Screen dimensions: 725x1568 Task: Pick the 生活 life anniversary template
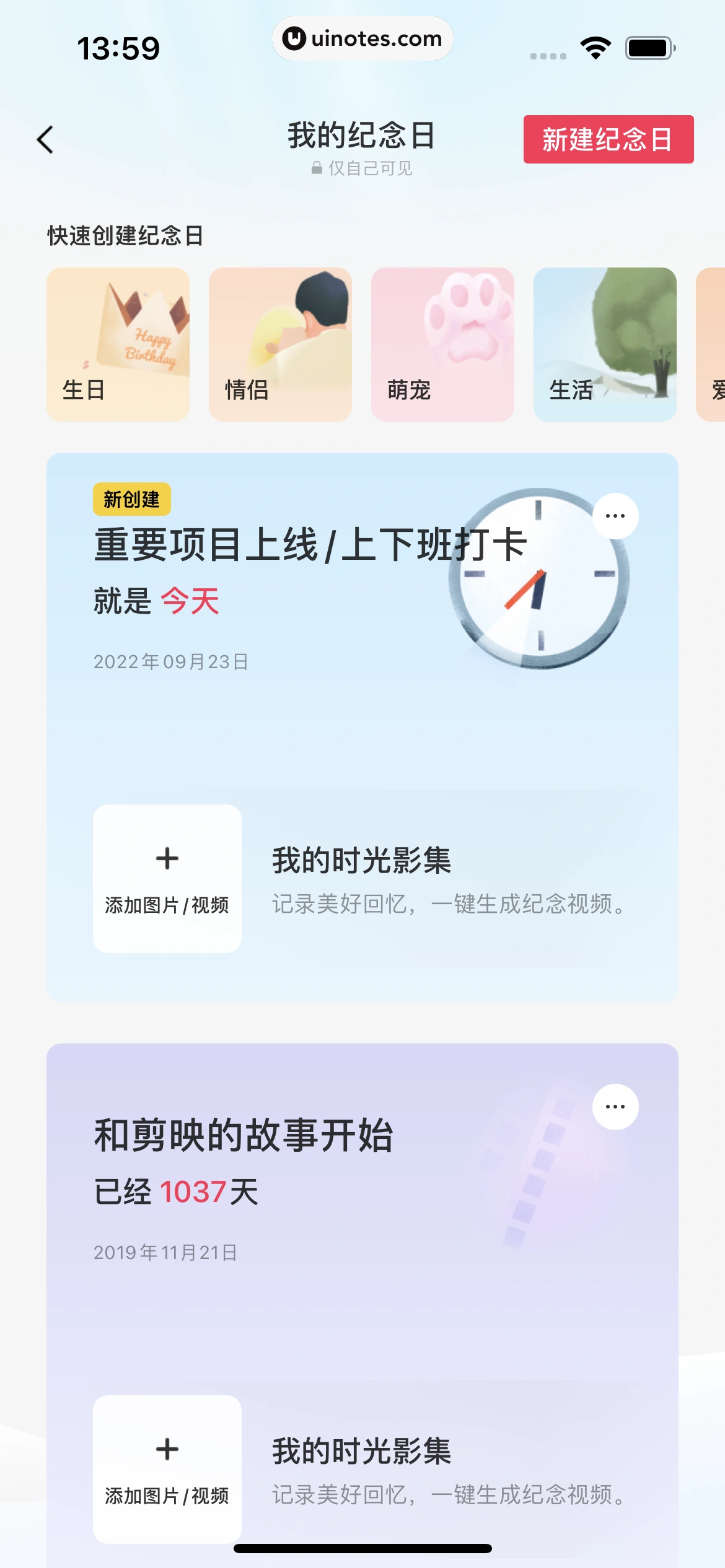[605, 344]
